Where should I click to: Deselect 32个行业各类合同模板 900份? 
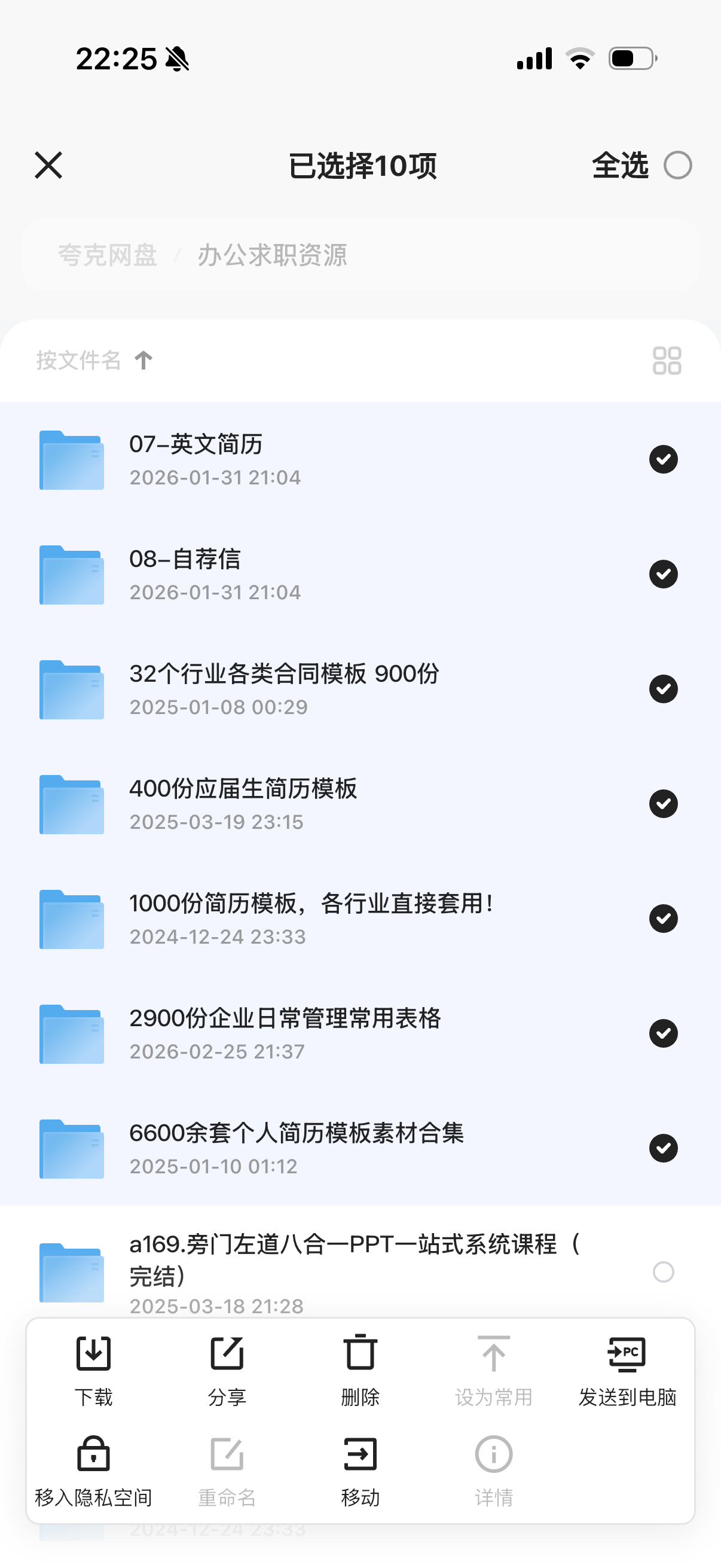662,689
